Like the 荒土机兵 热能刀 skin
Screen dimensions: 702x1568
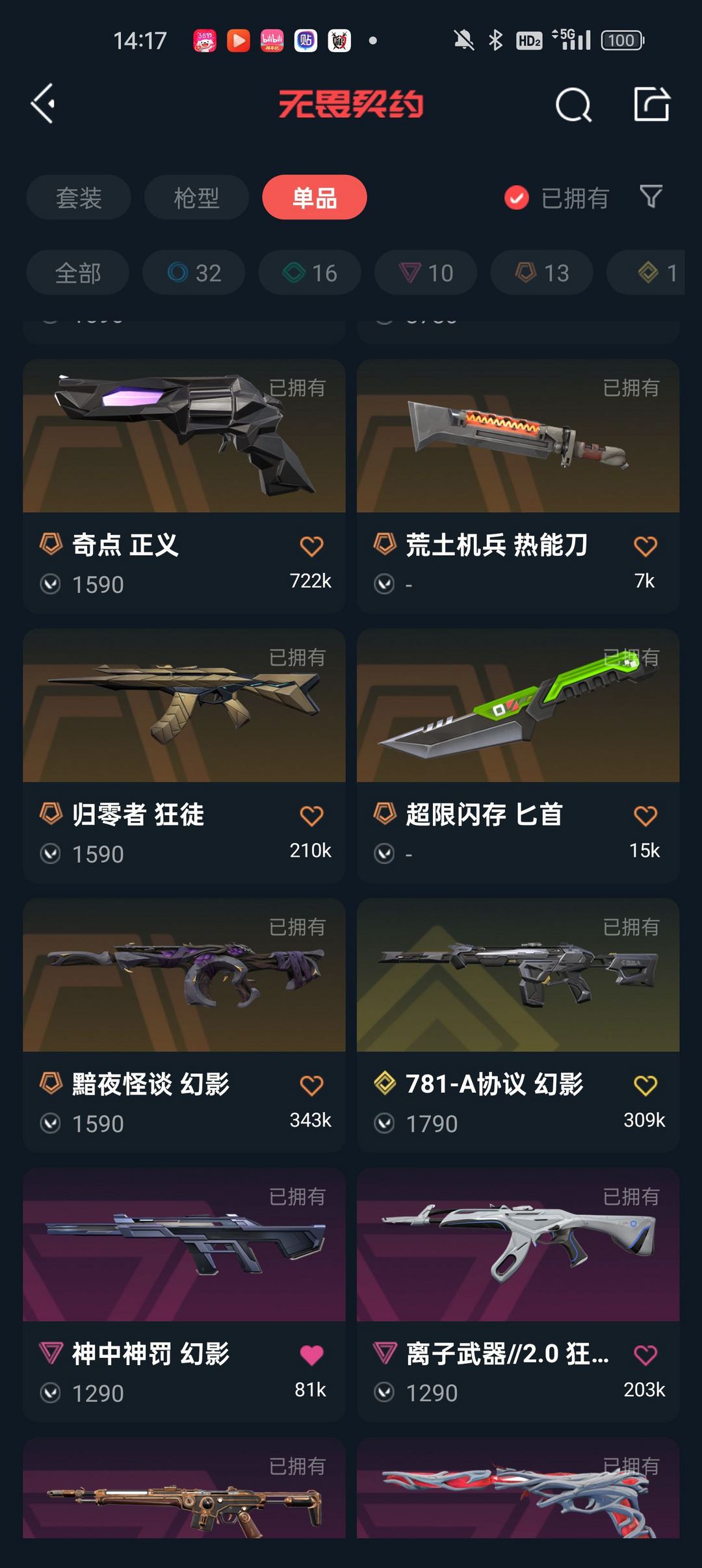click(645, 547)
